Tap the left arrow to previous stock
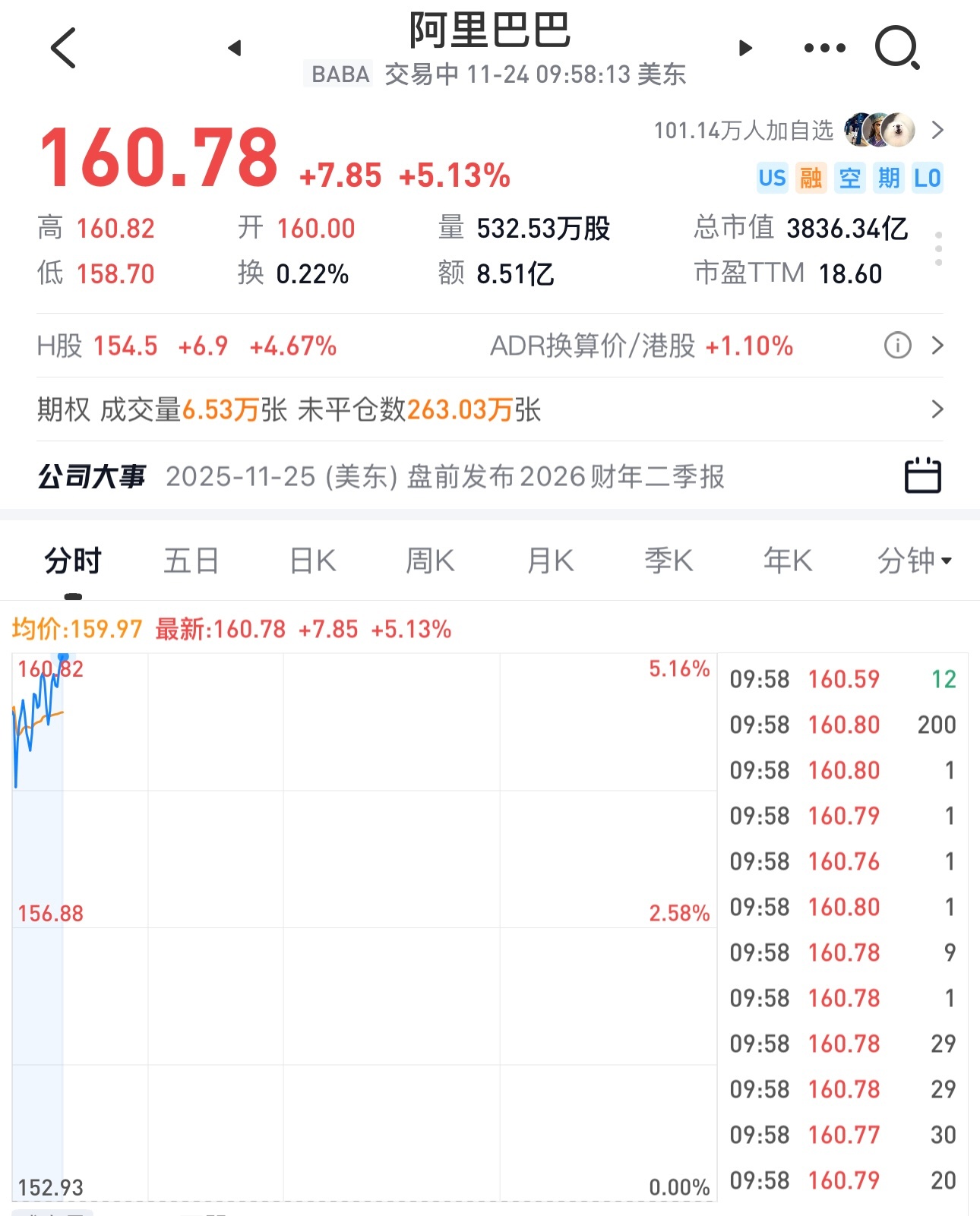The height and width of the screenshot is (1216, 980). (236, 47)
